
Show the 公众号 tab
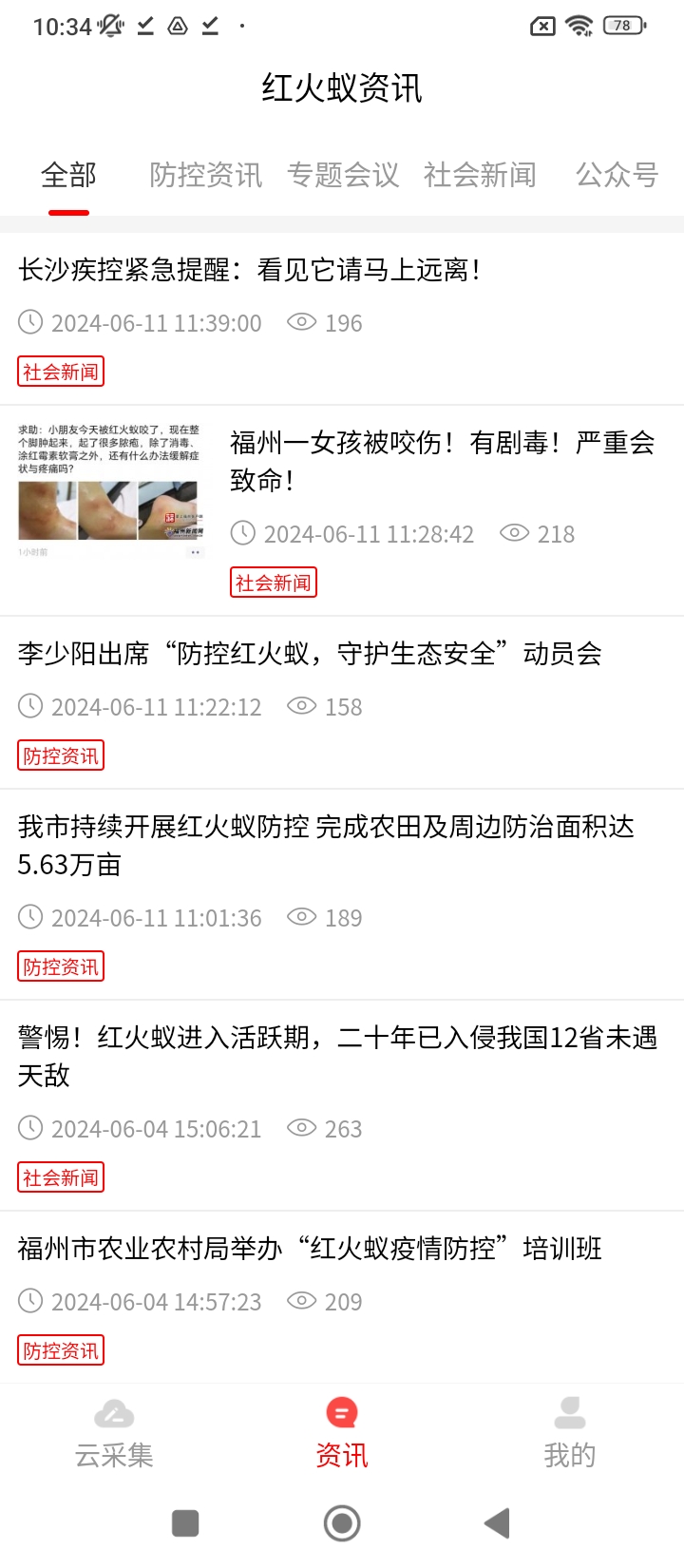click(x=617, y=176)
